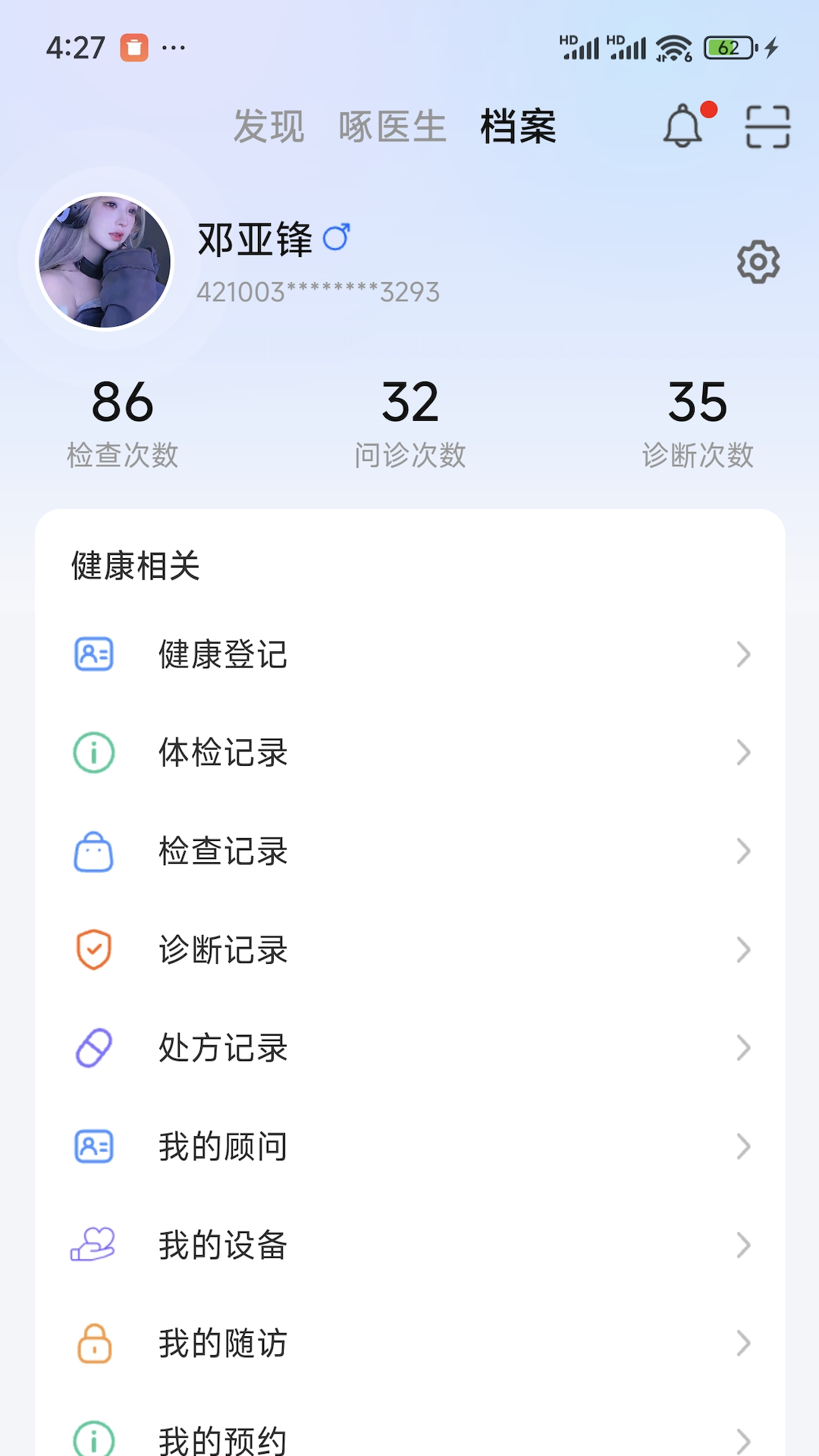
Task: Select the 我的随访 lock icon
Action: click(x=93, y=1343)
